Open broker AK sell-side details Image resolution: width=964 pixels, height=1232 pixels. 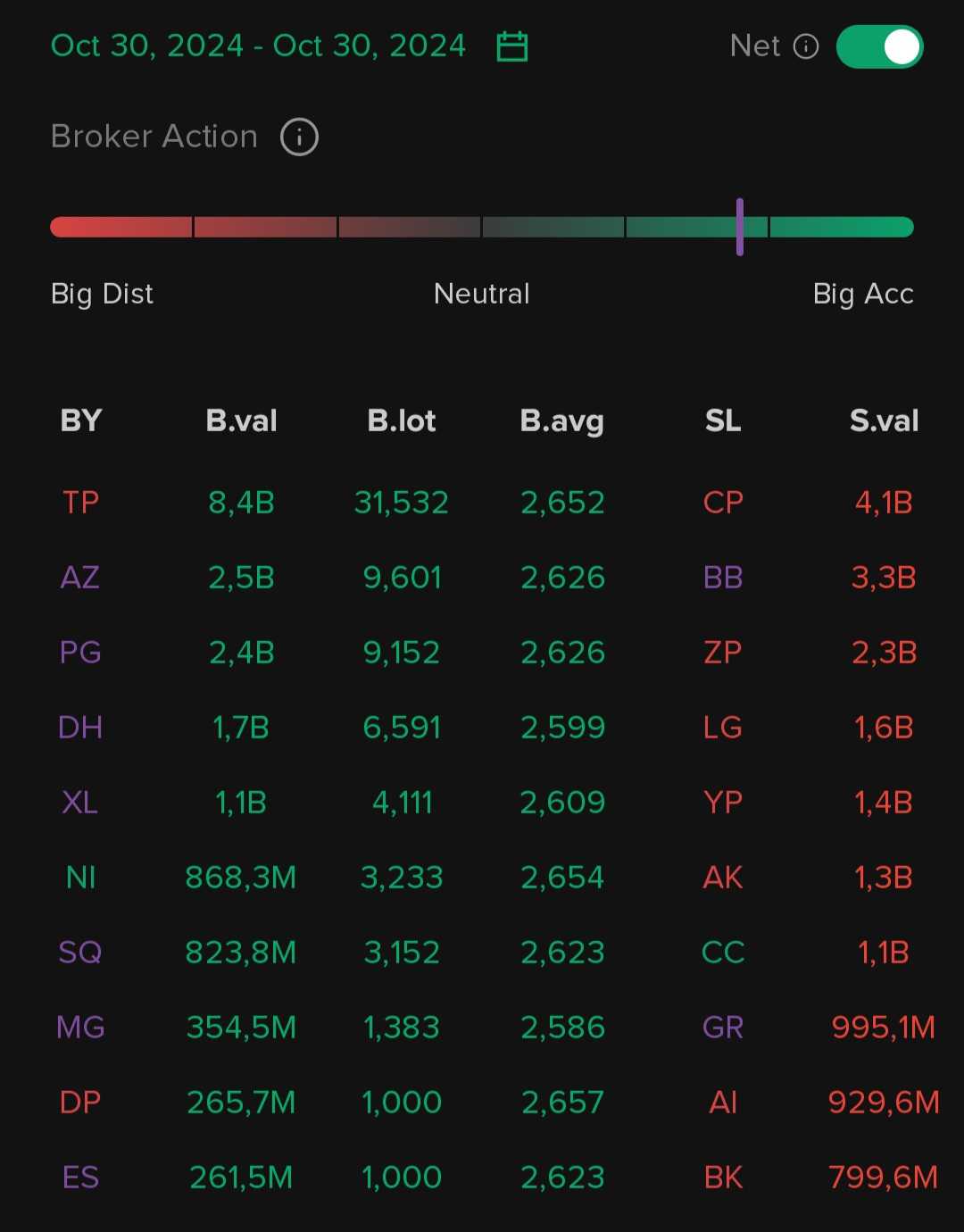[x=722, y=878]
